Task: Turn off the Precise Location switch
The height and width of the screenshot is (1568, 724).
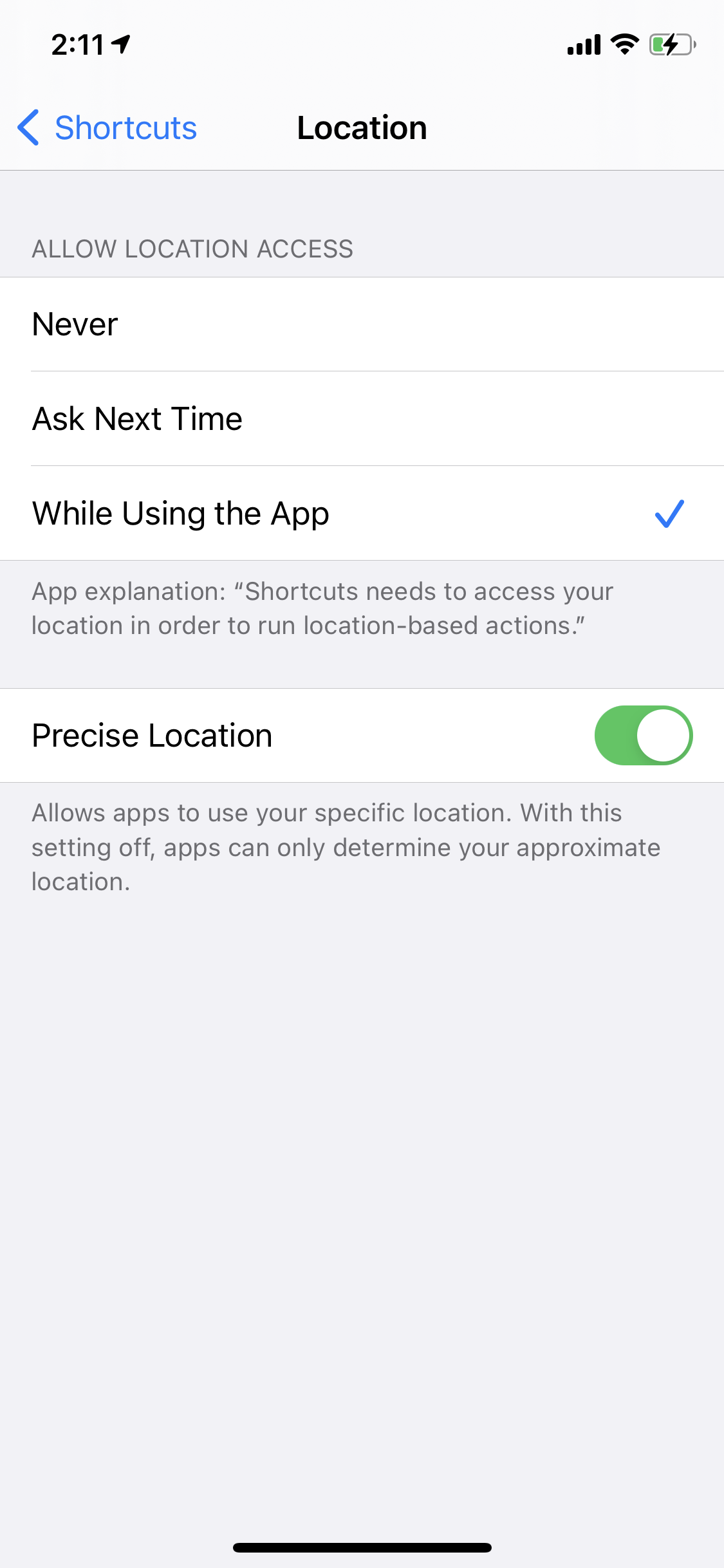Action: tap(644, 735)
